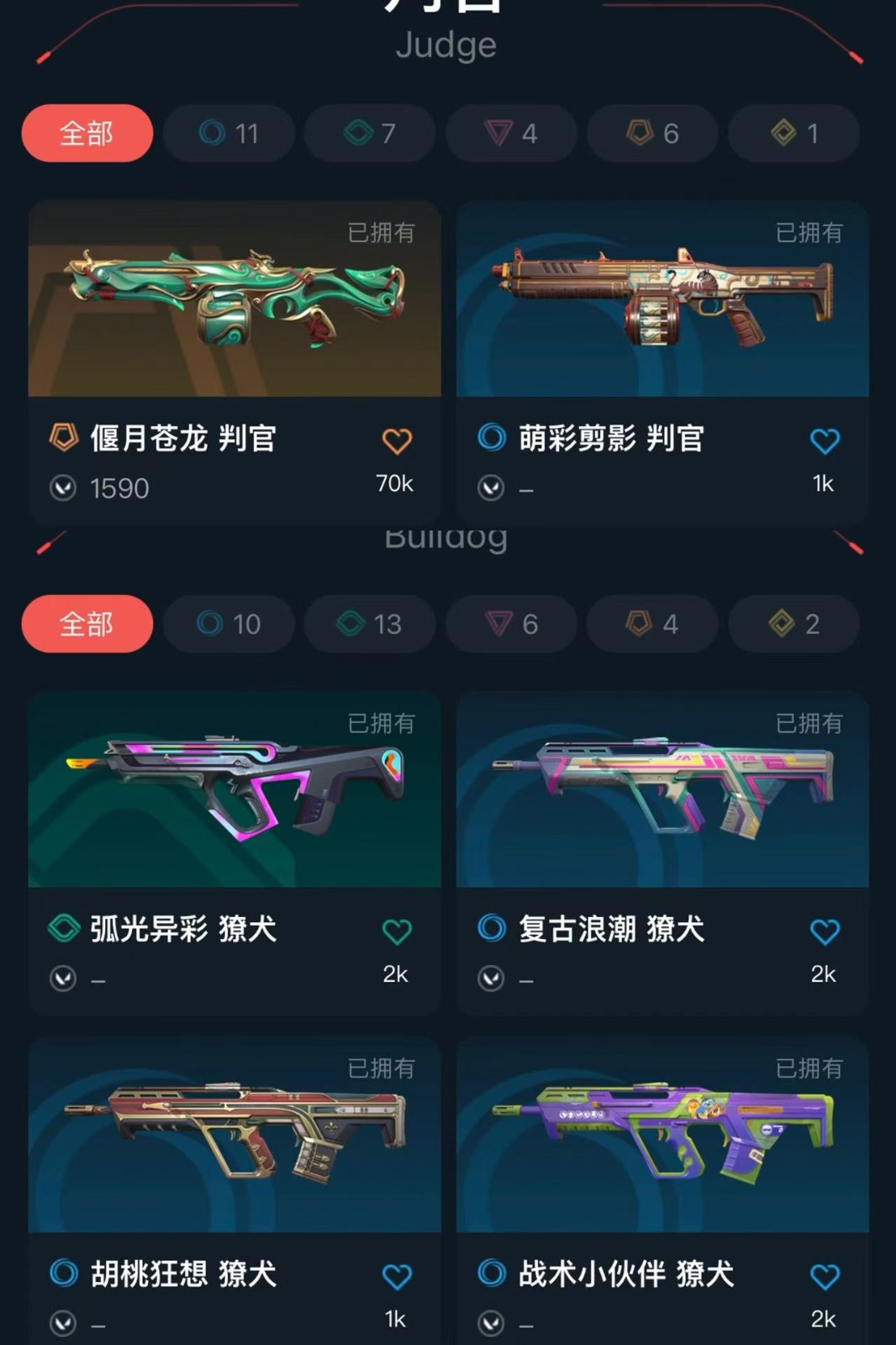Filter Judge skins by the 11 chip
This screenshot has height=1345, width=896.
229,133
